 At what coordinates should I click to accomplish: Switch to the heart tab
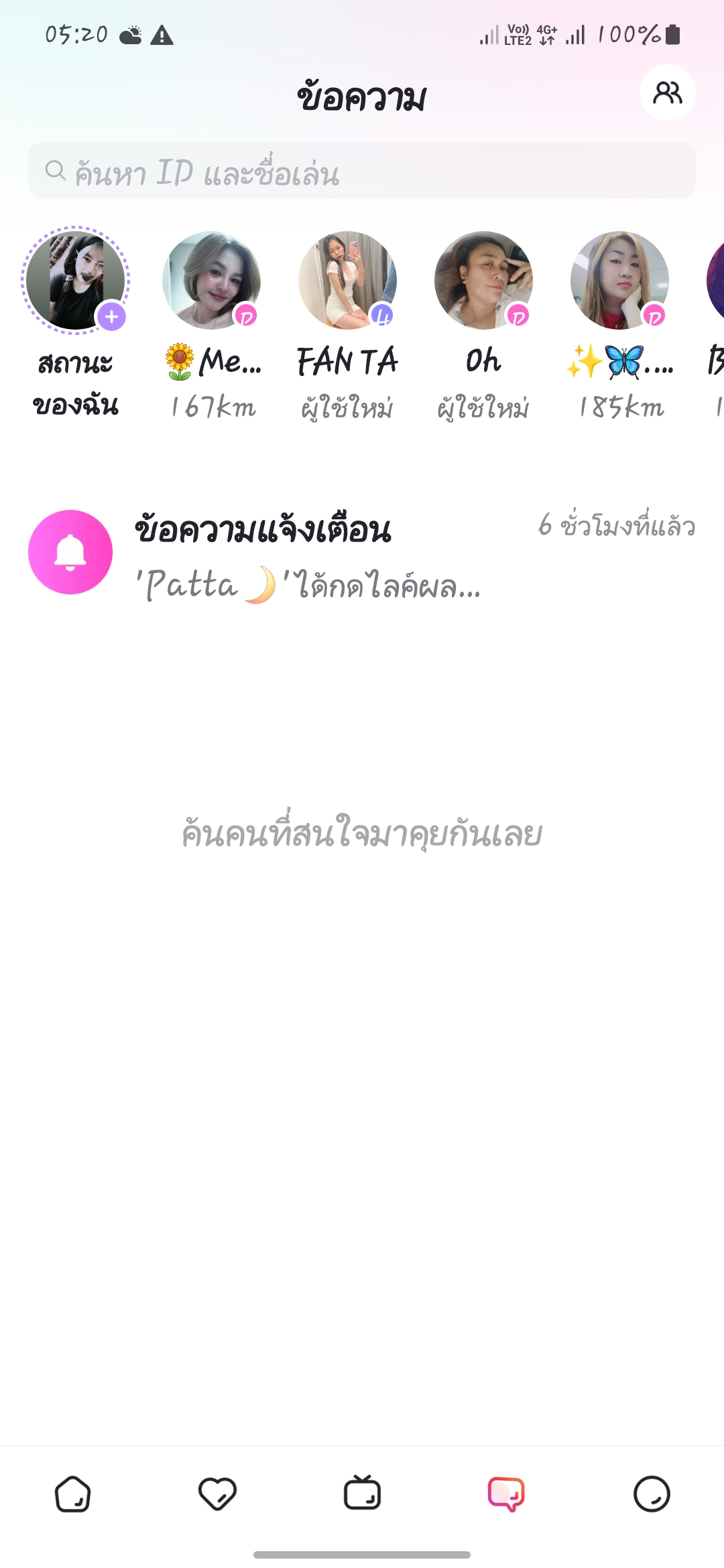(217, 1494)
